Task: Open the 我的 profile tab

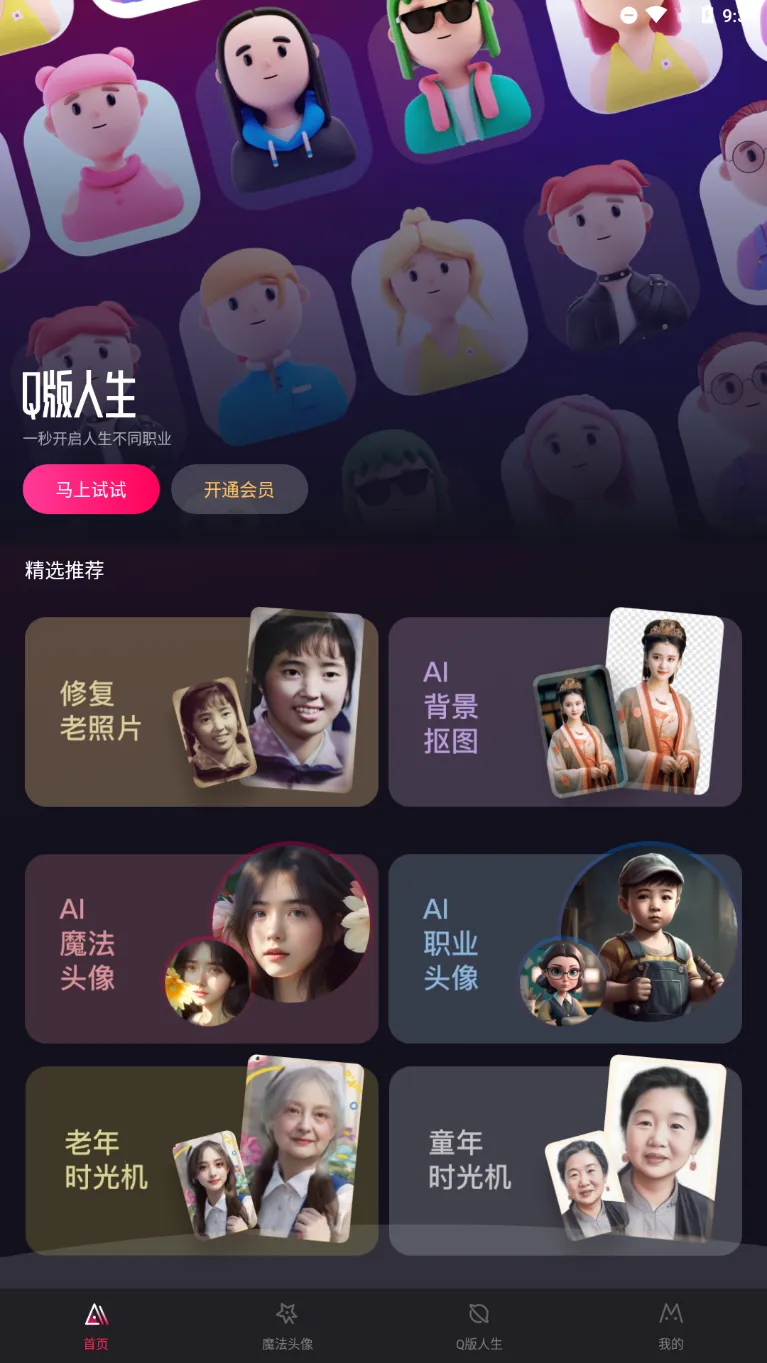Action: point(671,1326)
